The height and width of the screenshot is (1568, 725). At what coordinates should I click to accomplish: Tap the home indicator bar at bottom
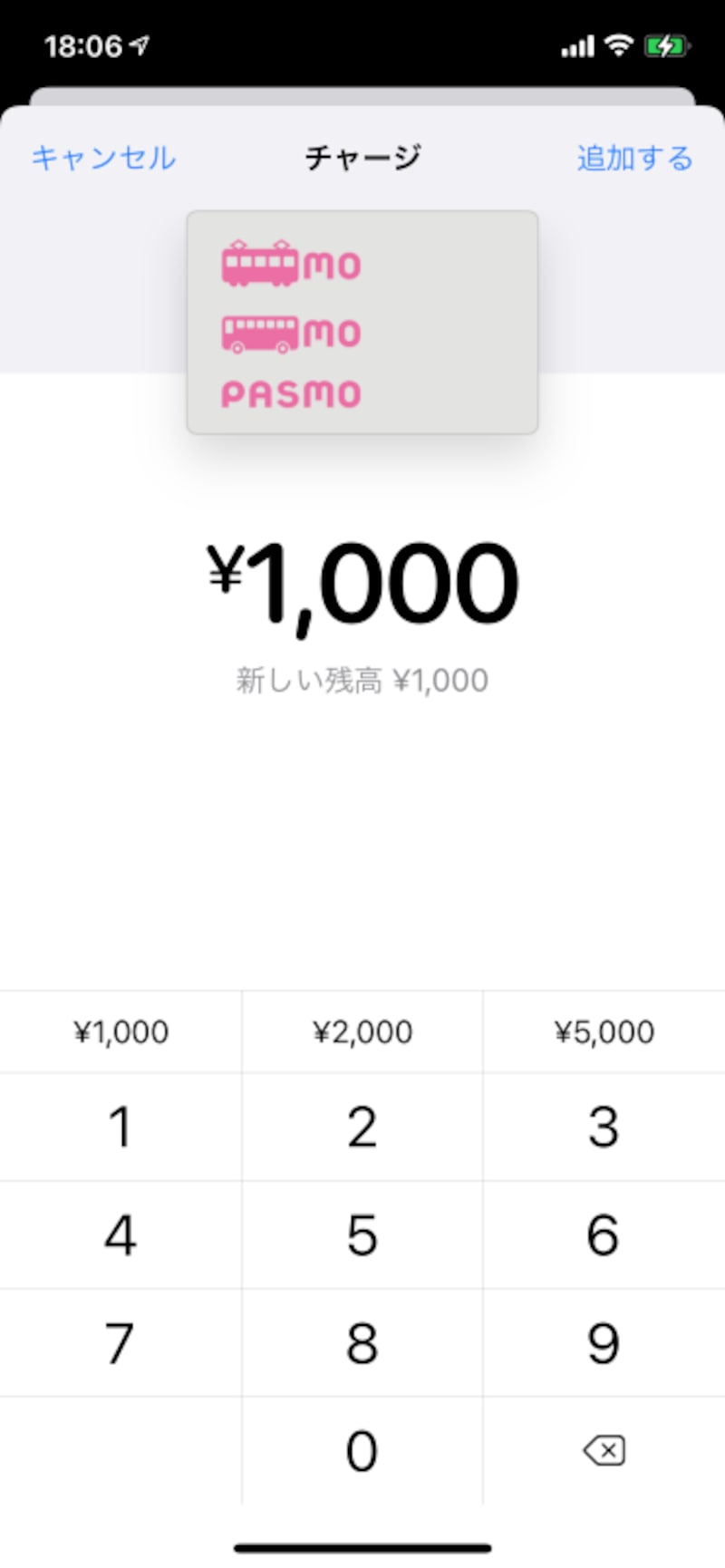tap(362, 1547)
